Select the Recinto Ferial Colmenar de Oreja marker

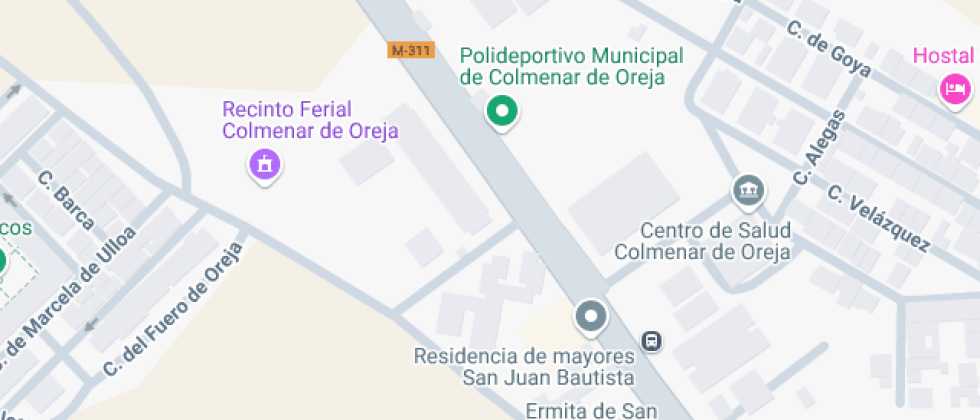pyautogui.click(x=265, y=163)
